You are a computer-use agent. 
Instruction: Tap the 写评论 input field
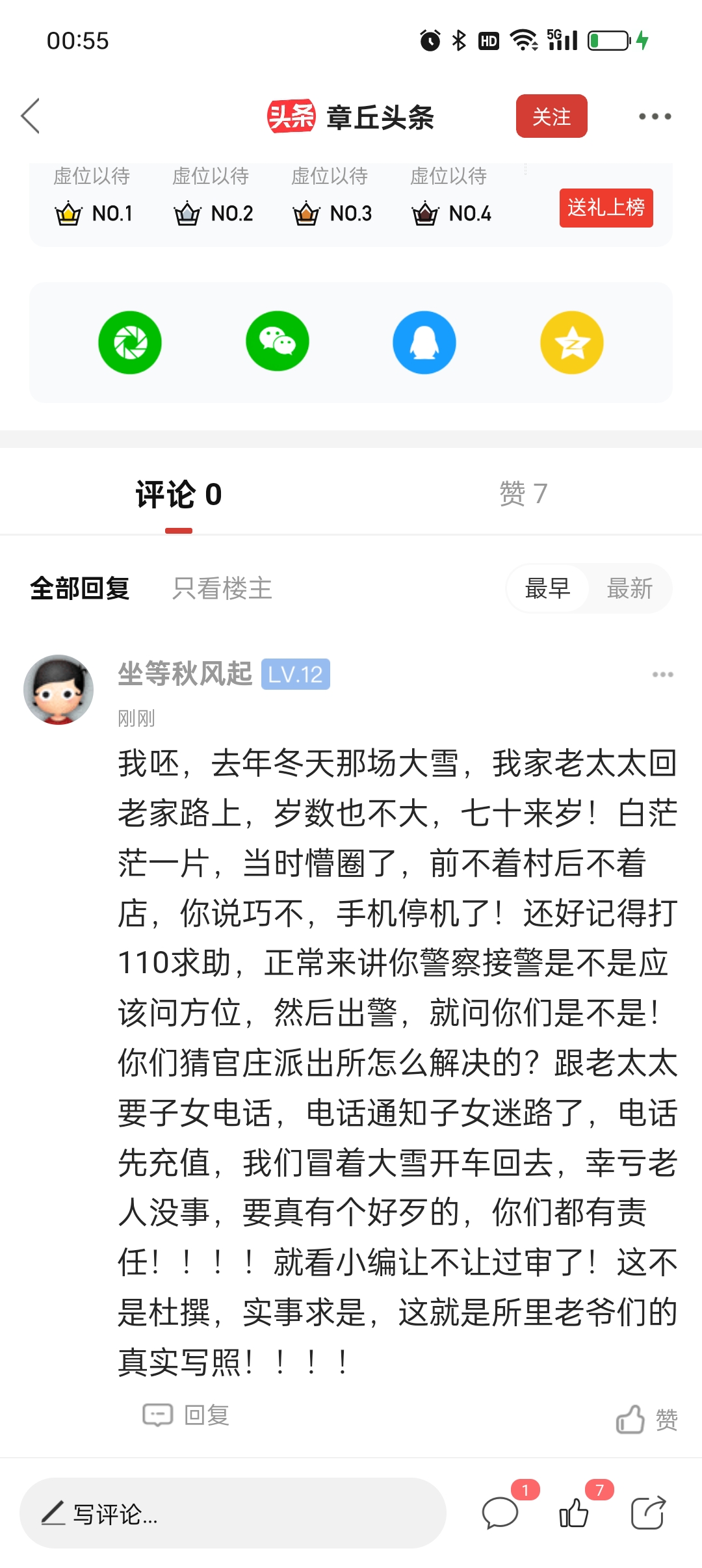232,1513
